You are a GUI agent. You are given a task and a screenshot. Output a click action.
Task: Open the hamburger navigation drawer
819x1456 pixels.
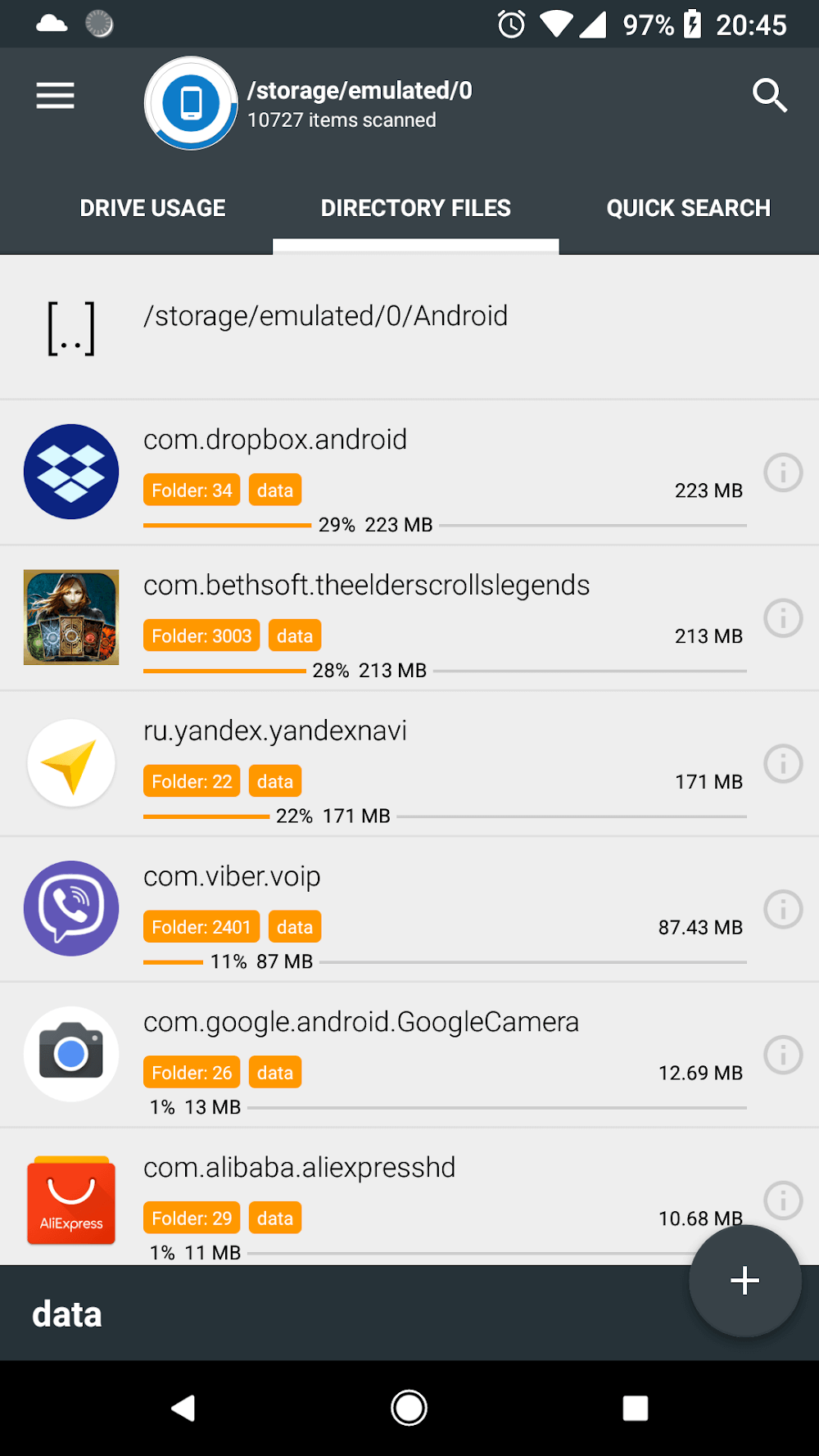click(55, 96)
